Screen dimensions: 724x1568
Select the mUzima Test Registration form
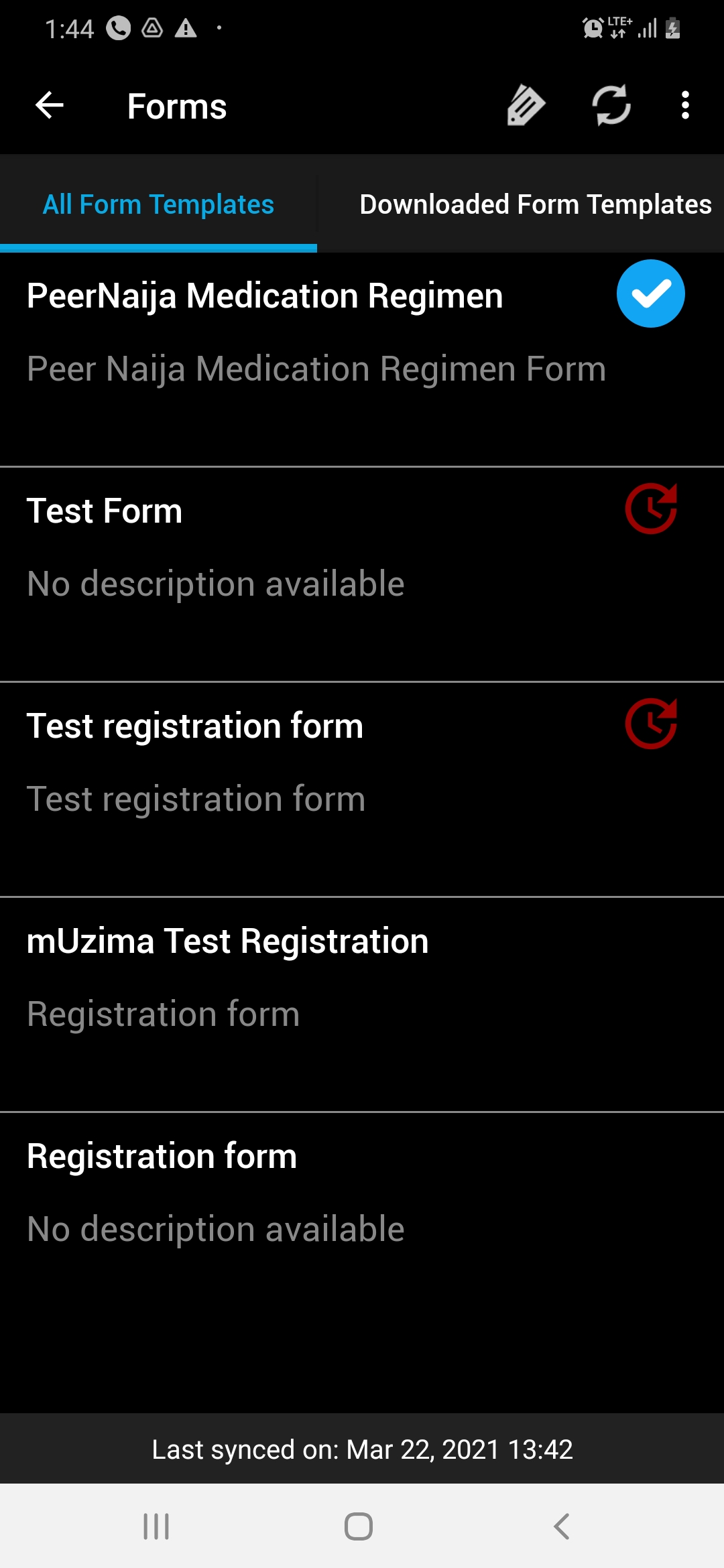point(362,1005)
